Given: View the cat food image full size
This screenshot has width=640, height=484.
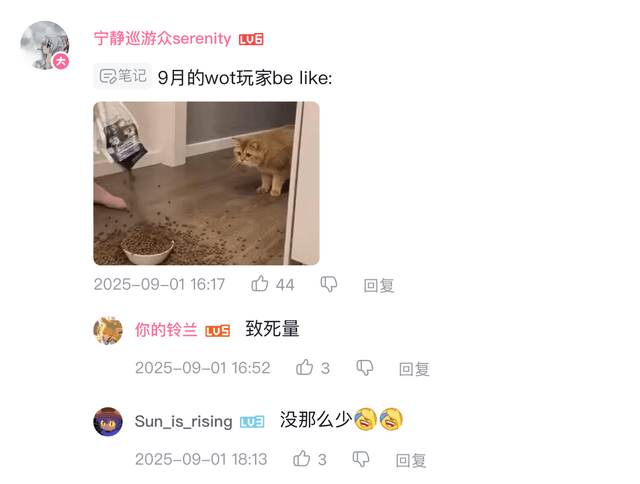Looking at the screenshot, I should (206, 183).
